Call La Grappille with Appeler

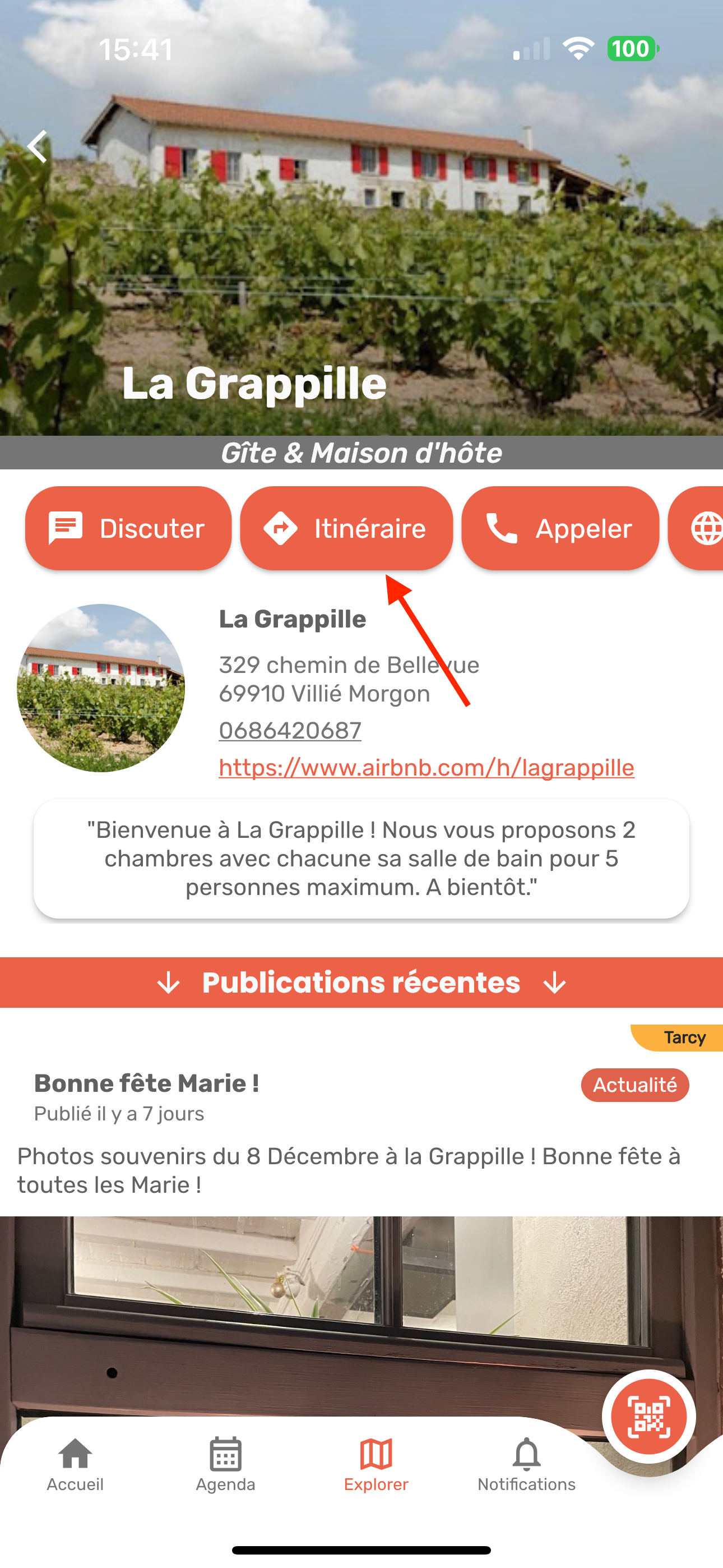coord(560,528)
